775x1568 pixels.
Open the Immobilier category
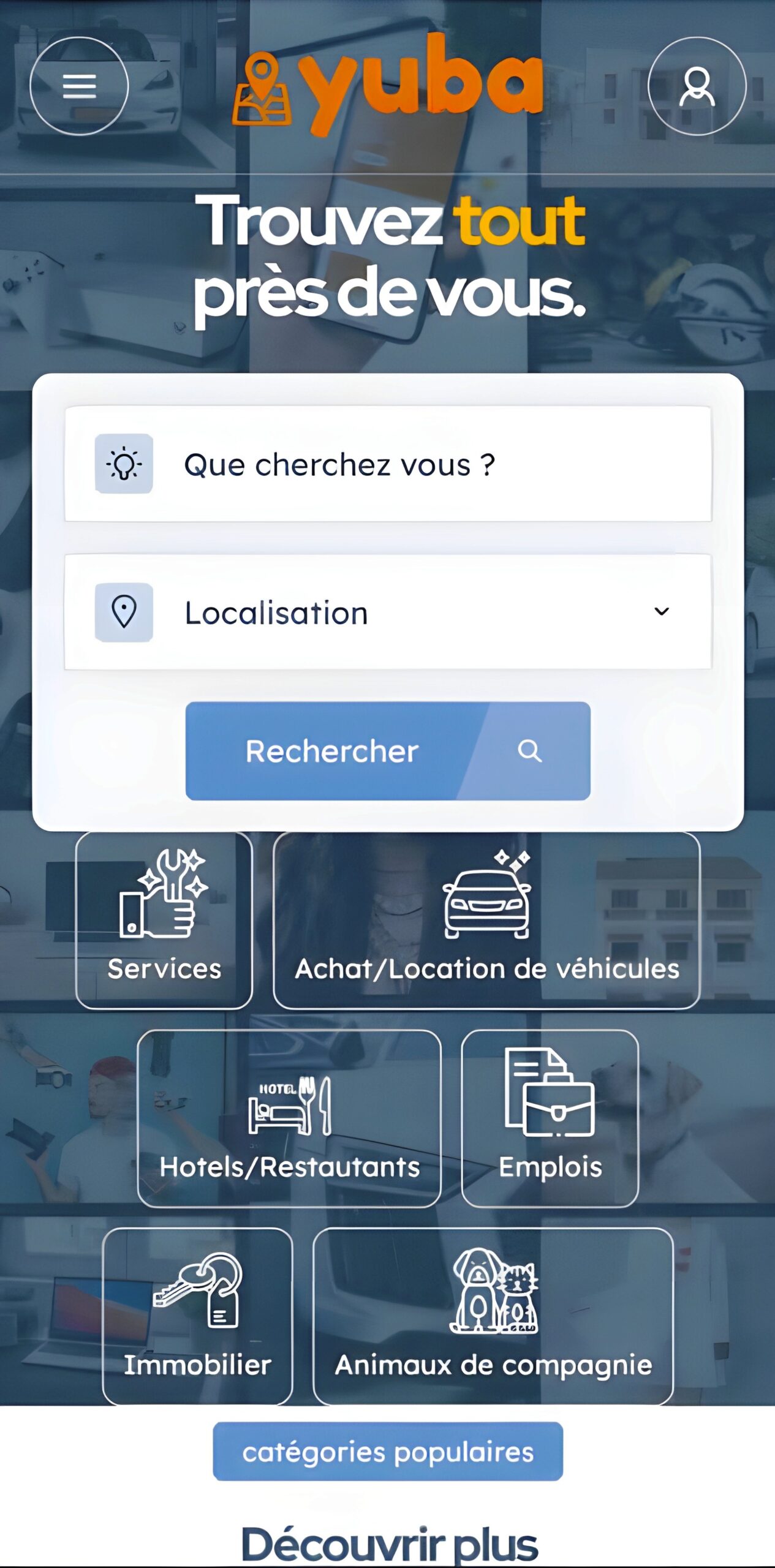point(197,1316)
